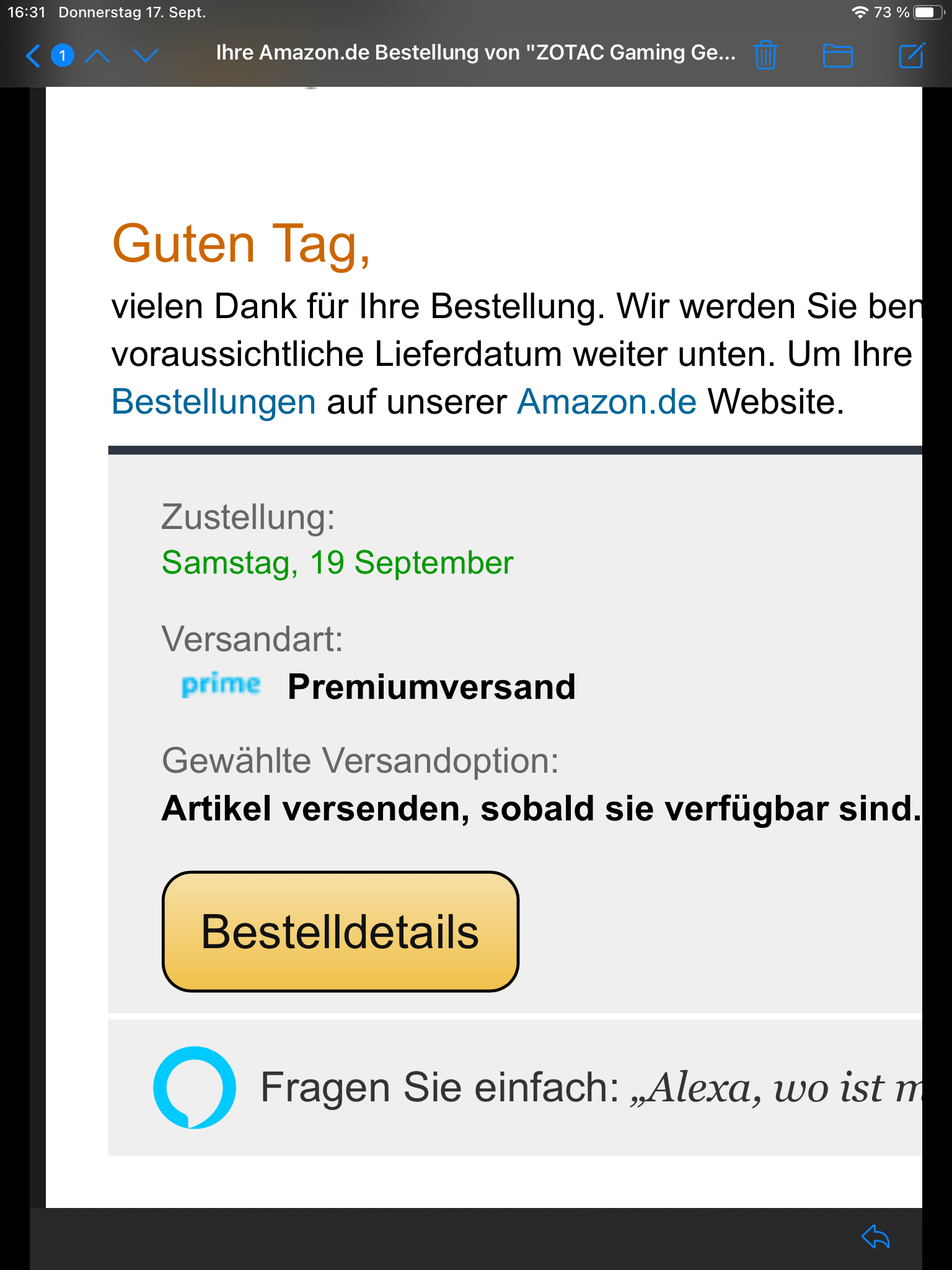Reply to this email

tap(876, 1237)
